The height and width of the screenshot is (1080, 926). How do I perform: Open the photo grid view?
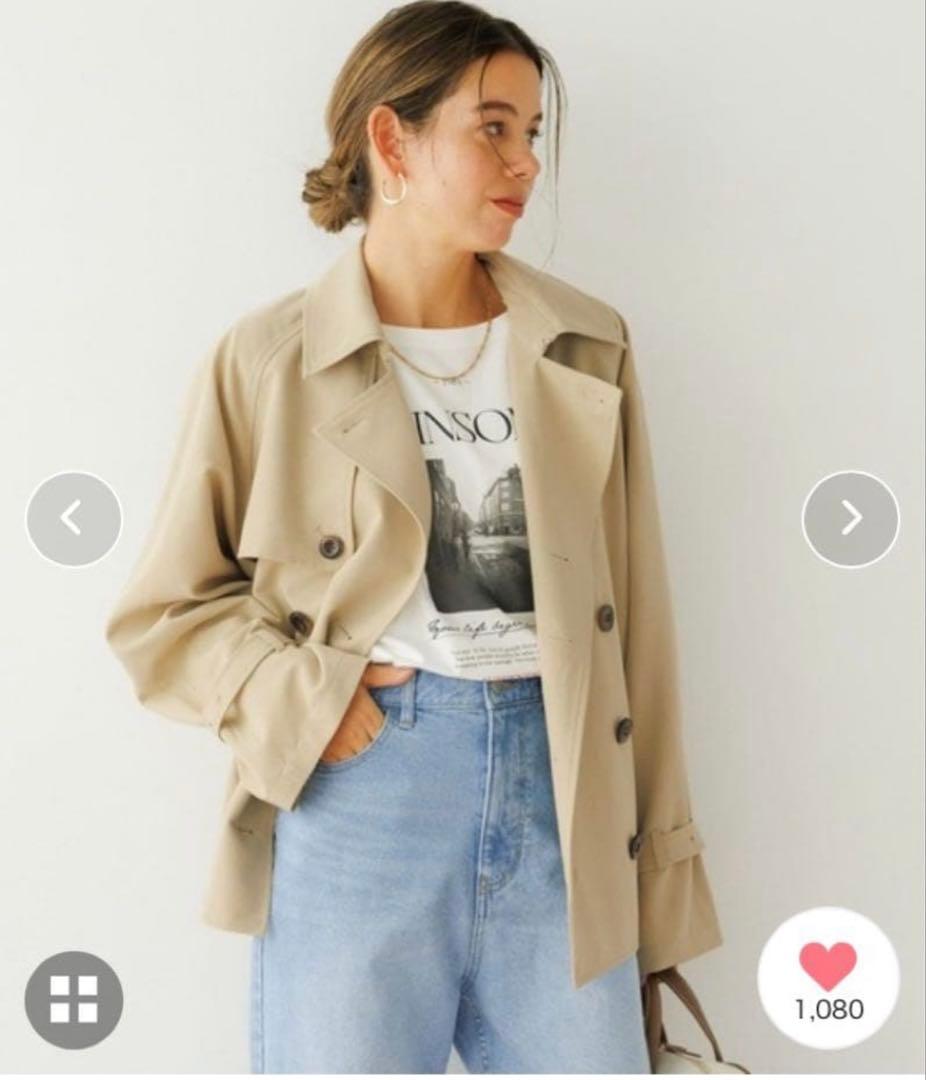pos(73,999)
